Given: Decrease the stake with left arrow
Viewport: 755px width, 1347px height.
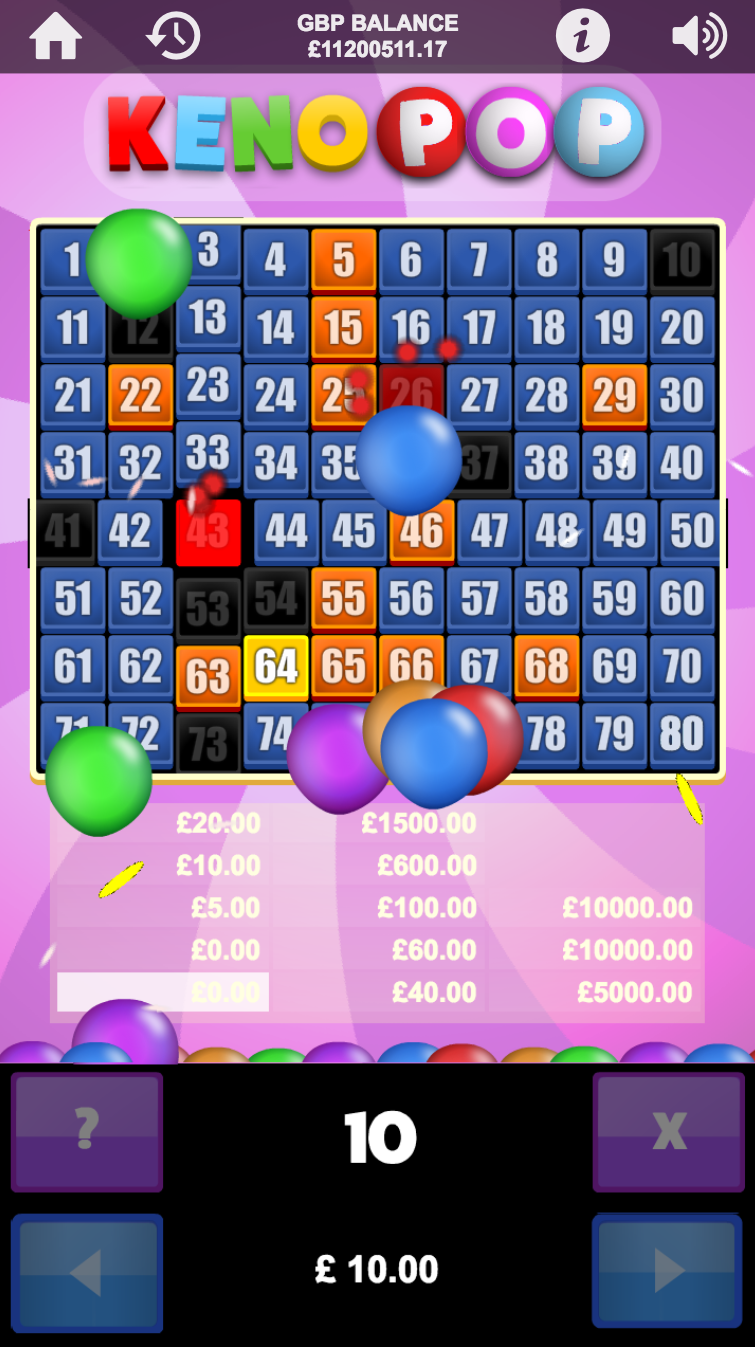Looking at the screenshot, I should pyautogui.click(x=87, y=1271).
